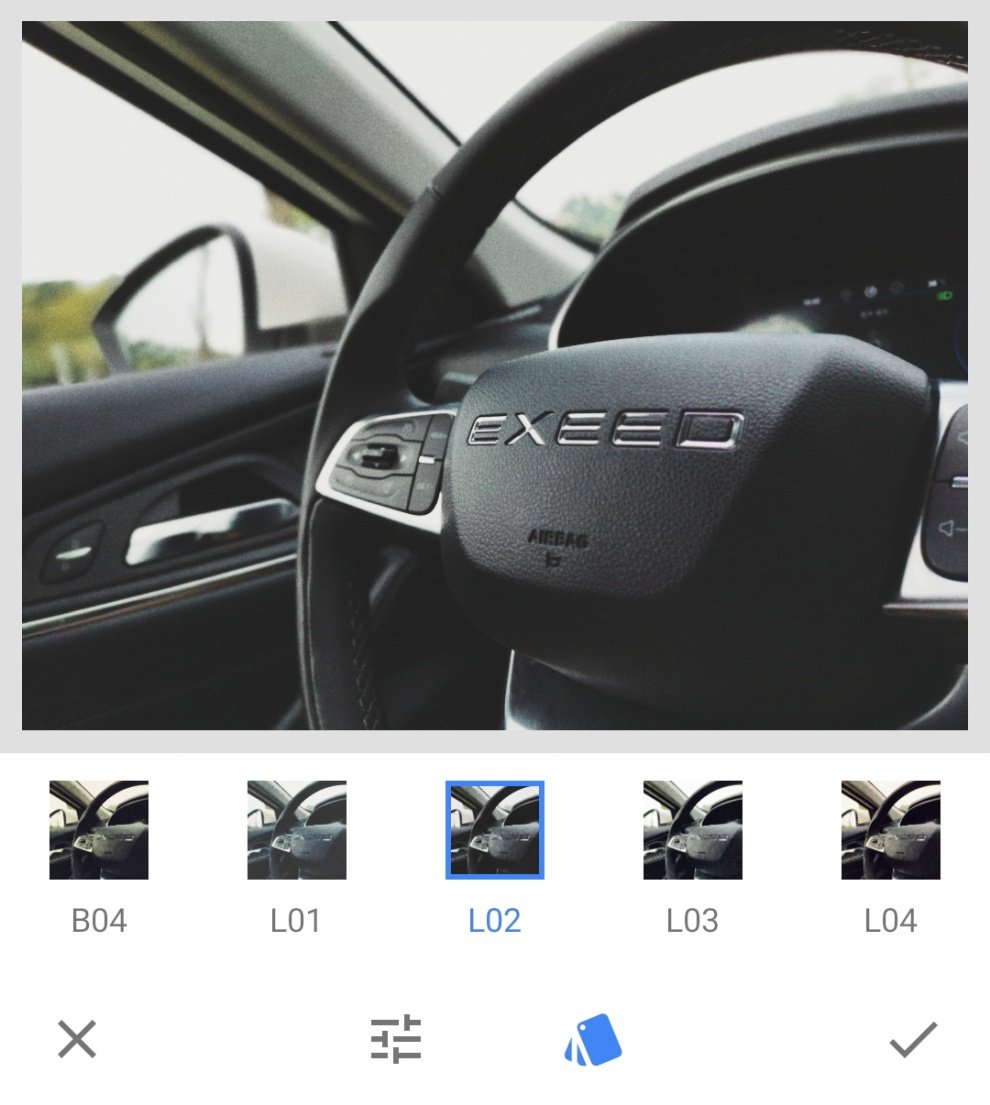Image resolution: width=990 pixels, height=1105 pixels.
Task: Toggle the styles swatch icon
Action: click(x=593, y=1040)
